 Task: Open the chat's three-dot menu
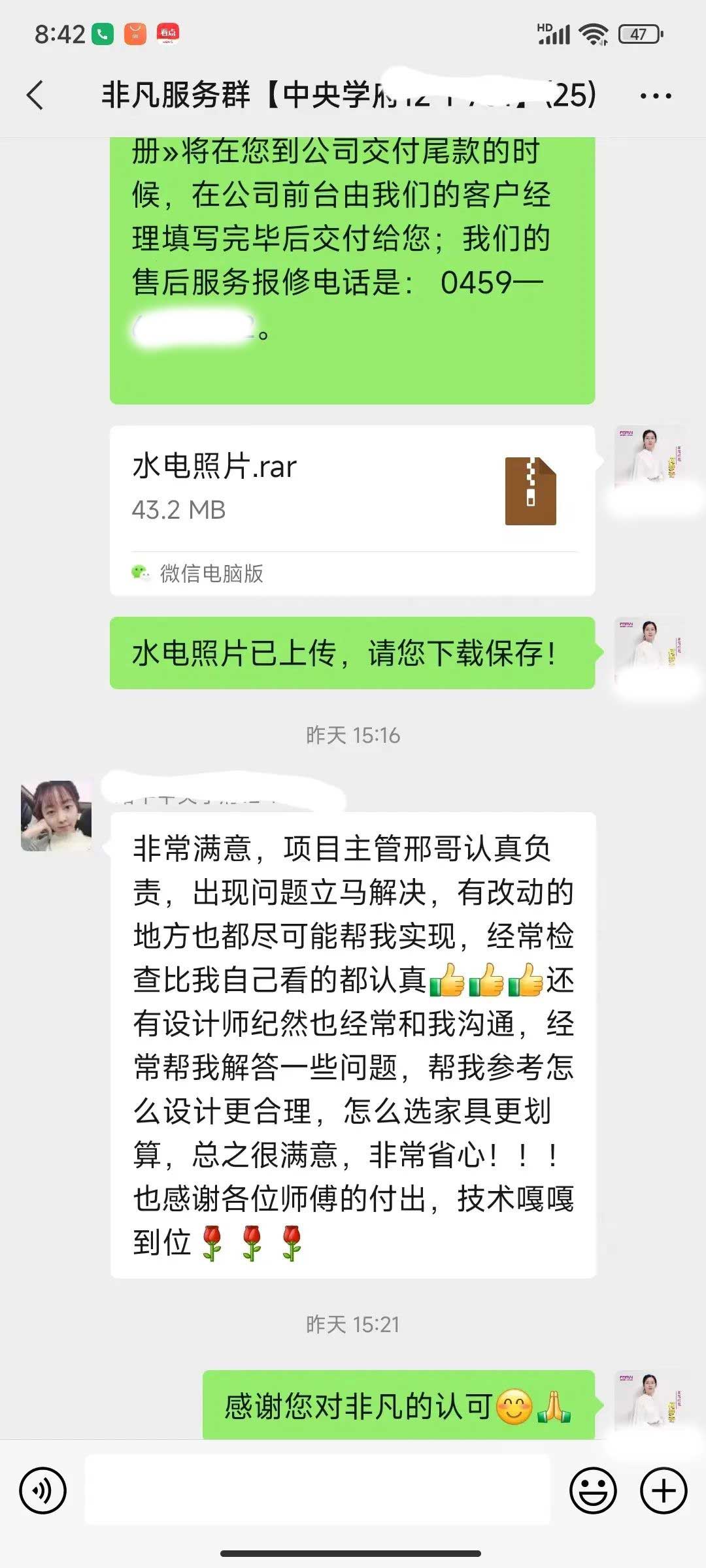point(655,96)
